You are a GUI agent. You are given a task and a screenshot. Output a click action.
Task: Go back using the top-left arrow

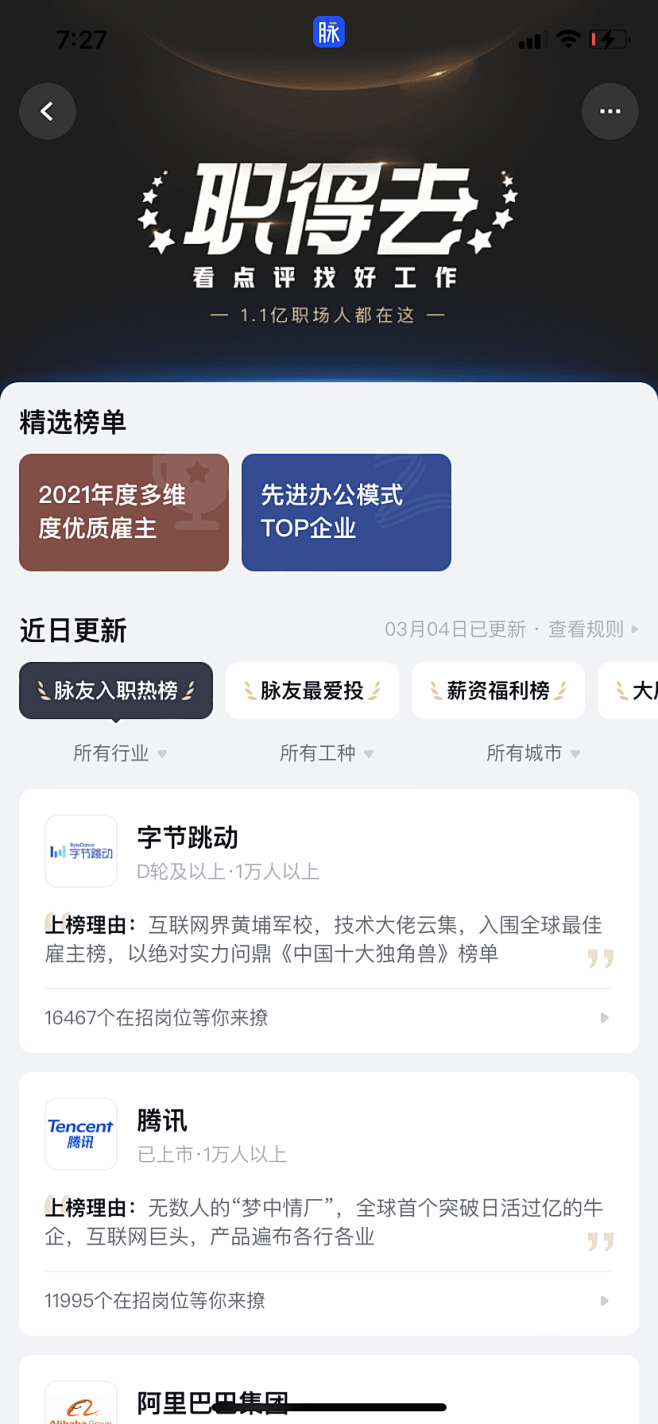tap(47, 111)
